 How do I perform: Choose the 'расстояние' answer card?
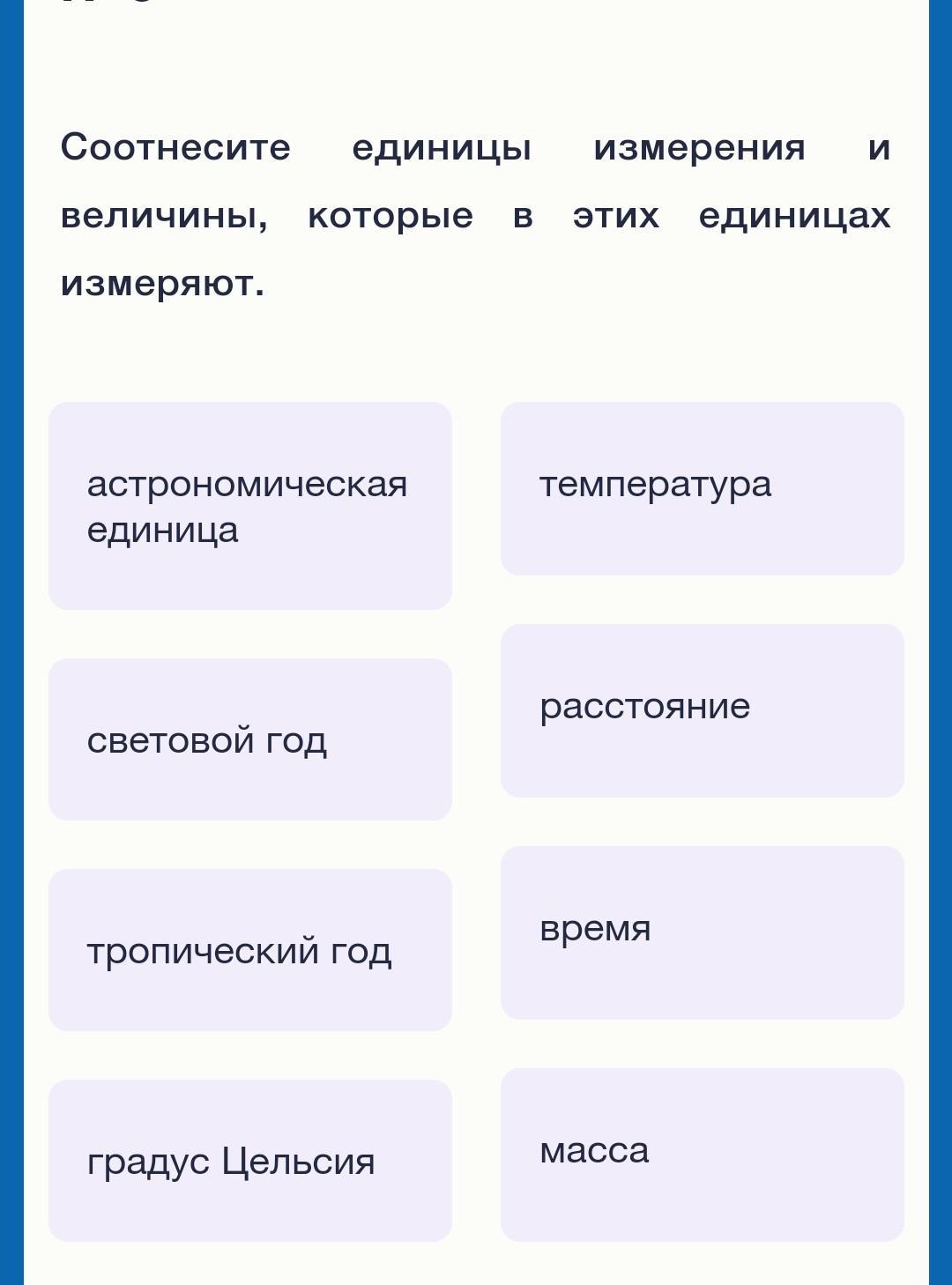coord(702,710)
